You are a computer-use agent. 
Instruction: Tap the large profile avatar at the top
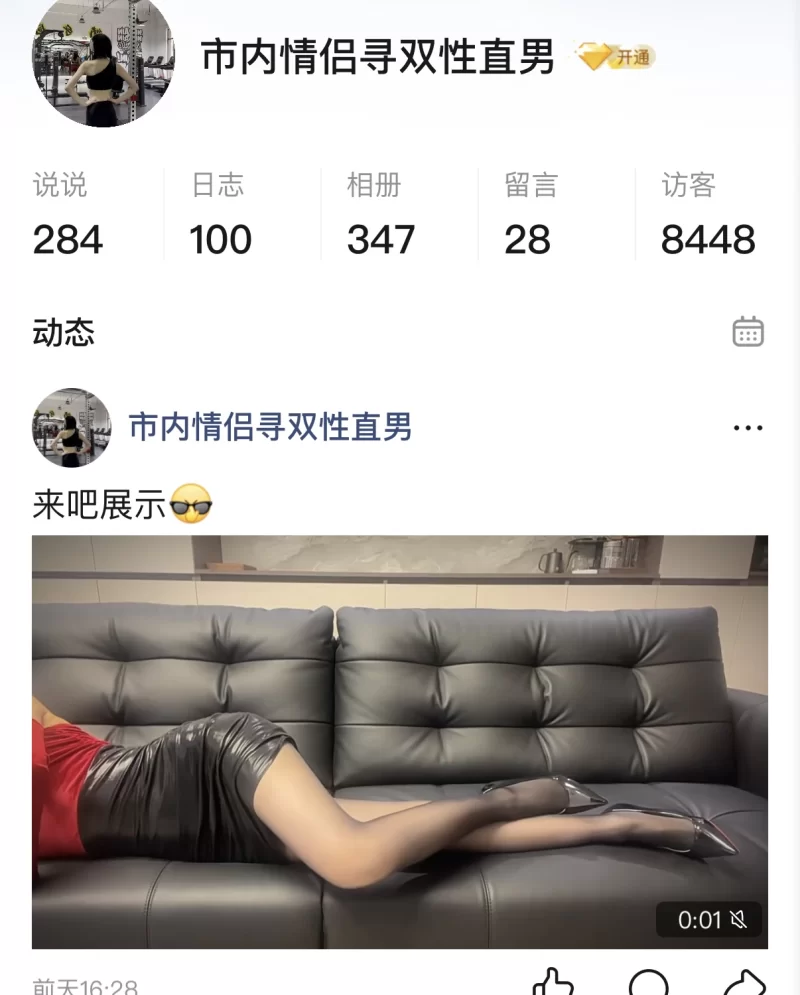click(103, 62)
